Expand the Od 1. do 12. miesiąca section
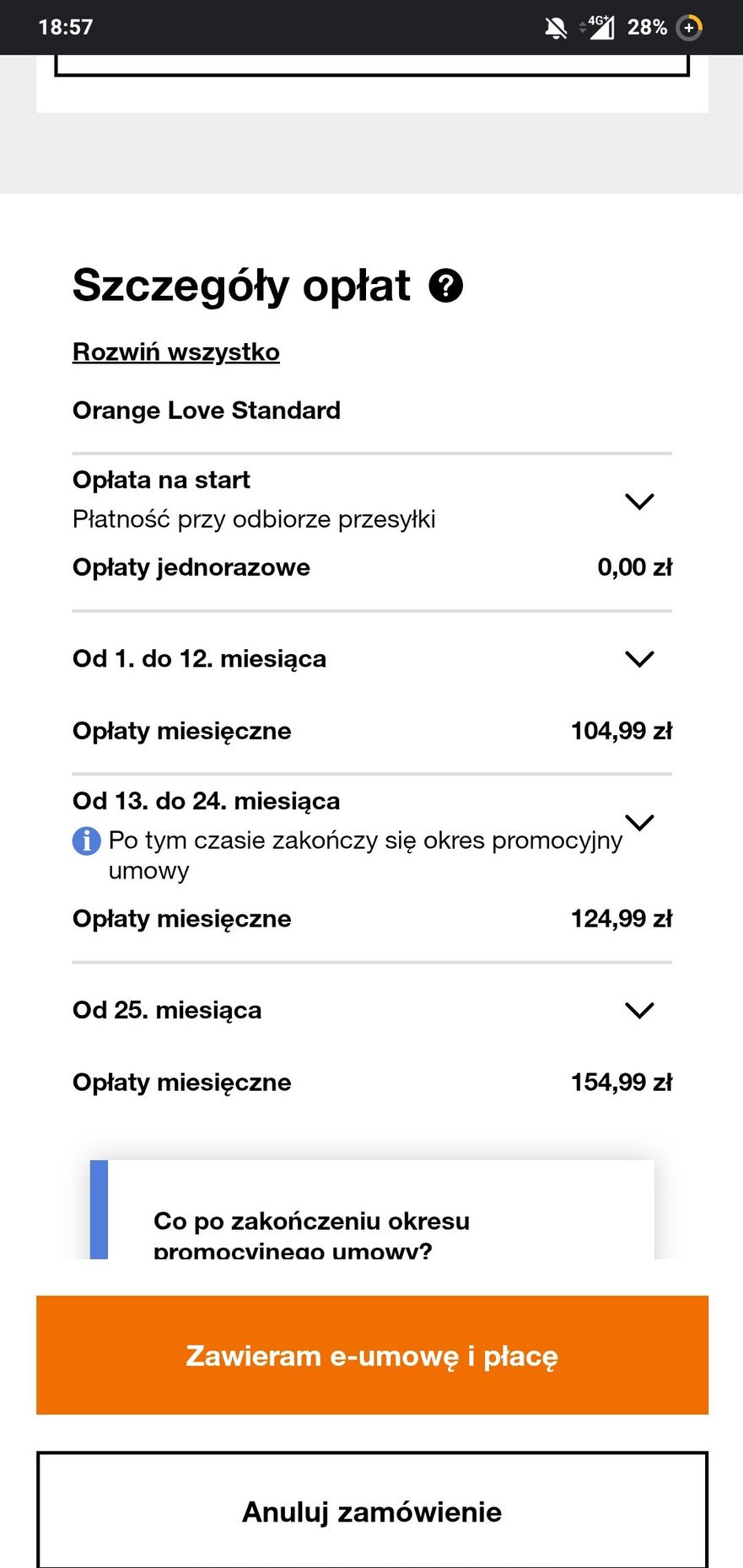 tap(639, 659)
